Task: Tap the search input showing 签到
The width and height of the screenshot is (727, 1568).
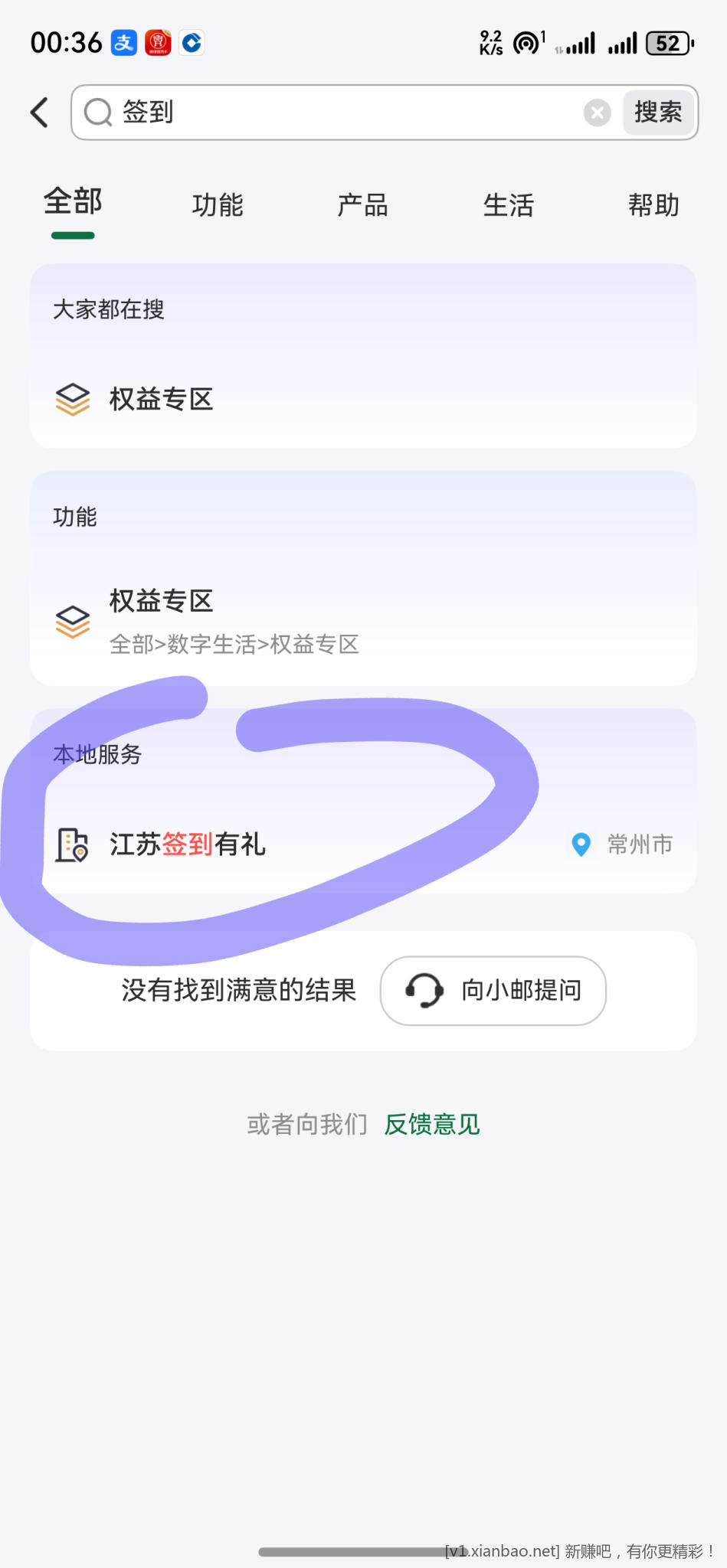Action: pyautogui.click(x=306, y=112)
